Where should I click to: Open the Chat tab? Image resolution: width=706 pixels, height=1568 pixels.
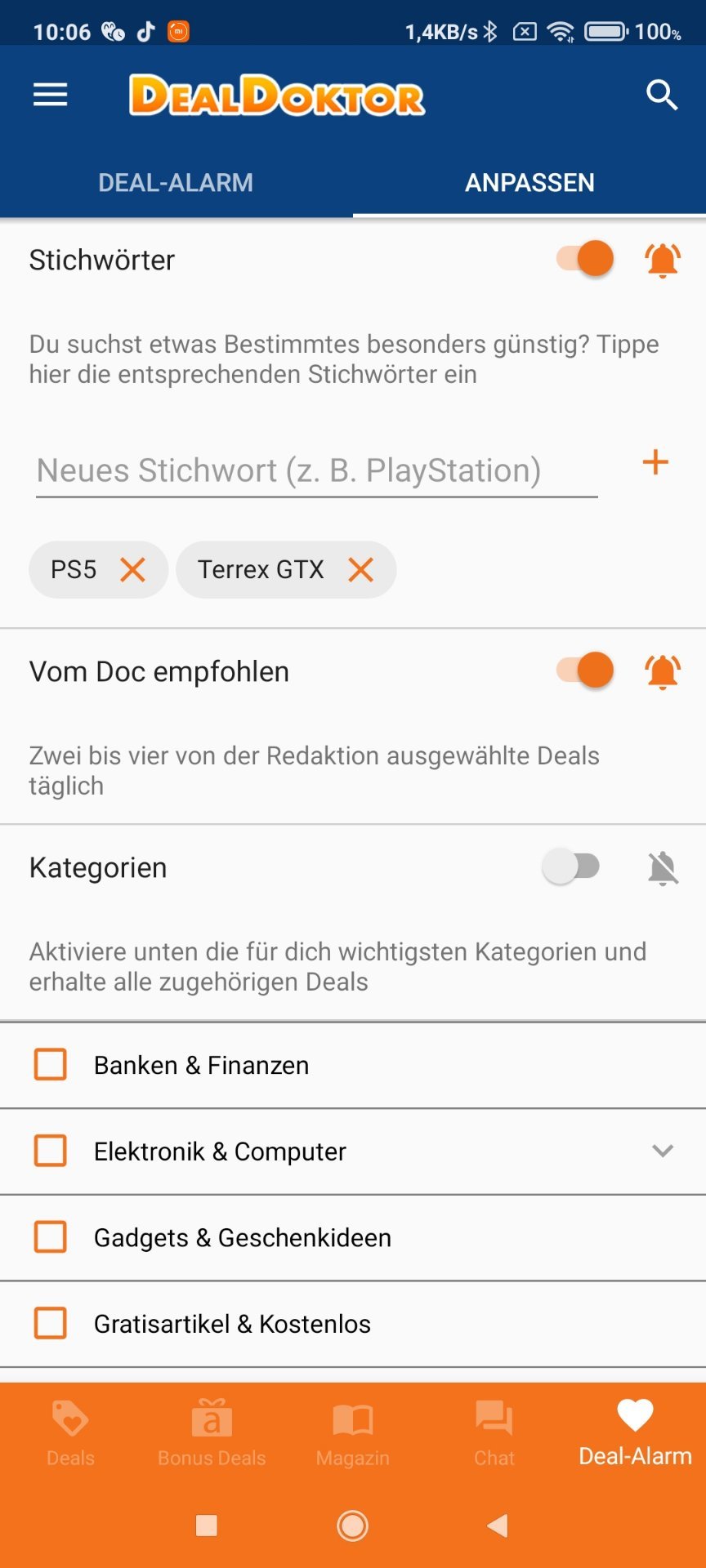(x=494, y=1433)
